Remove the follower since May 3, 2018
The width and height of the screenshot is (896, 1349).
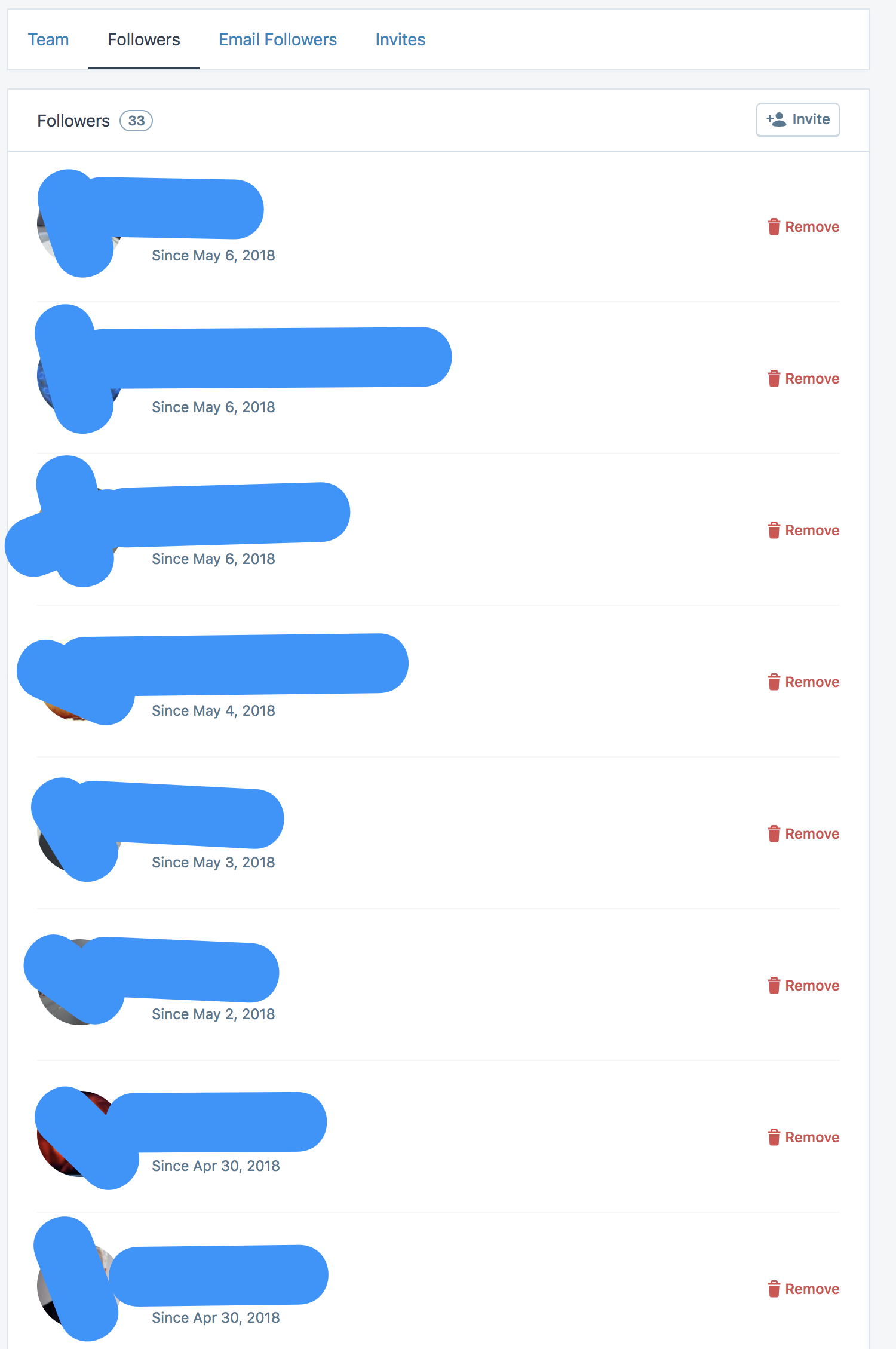click(803, 834)
